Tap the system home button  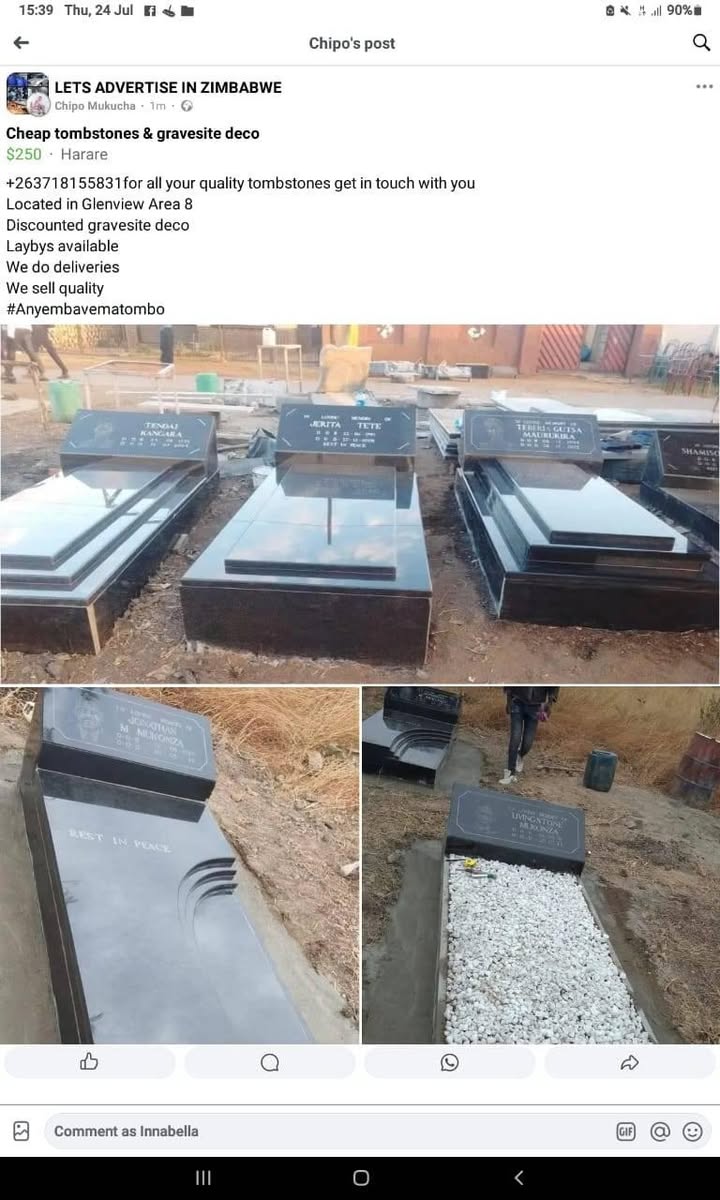pos(360,1178)
